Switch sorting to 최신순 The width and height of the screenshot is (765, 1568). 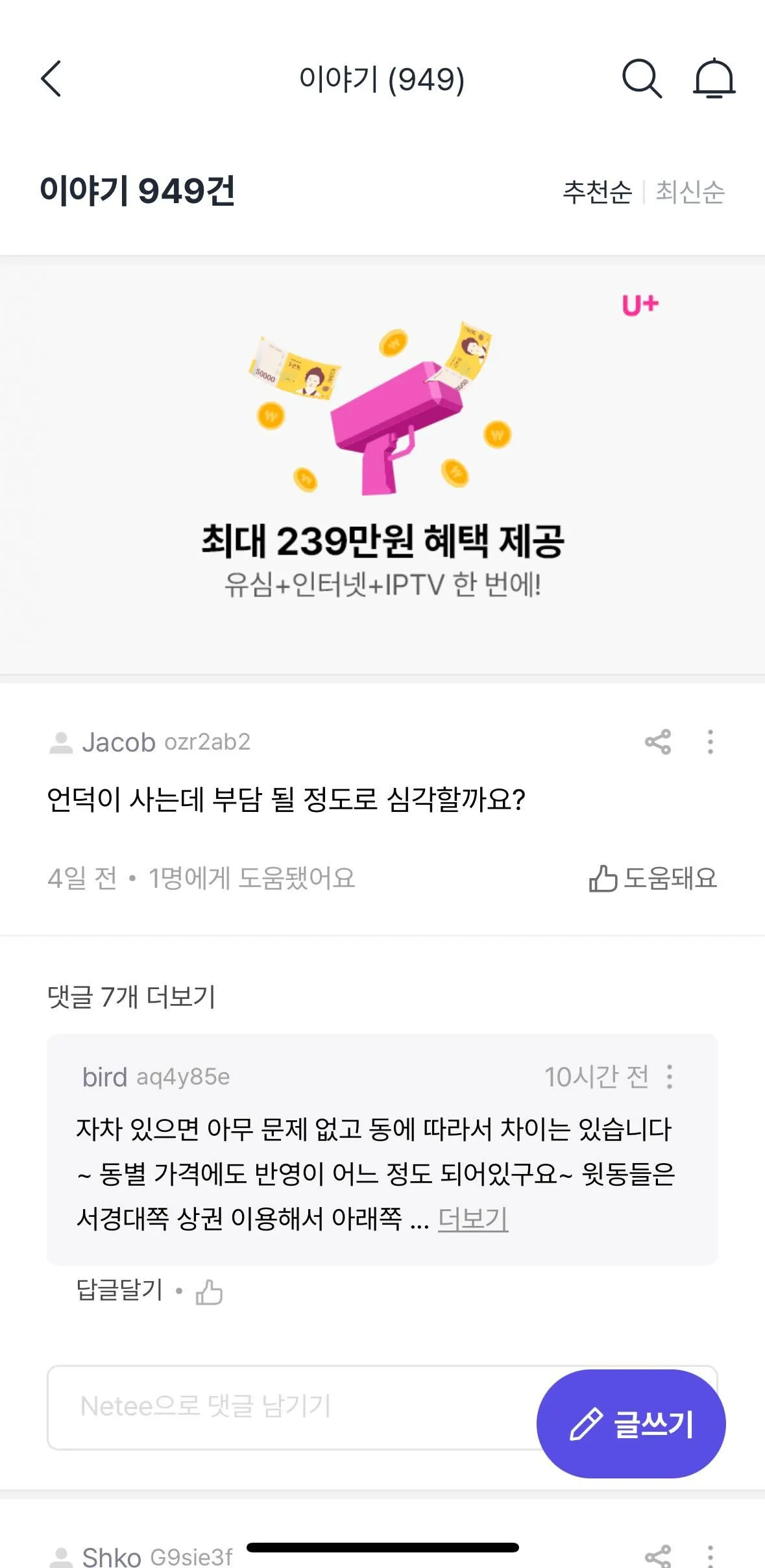point(690,192)
